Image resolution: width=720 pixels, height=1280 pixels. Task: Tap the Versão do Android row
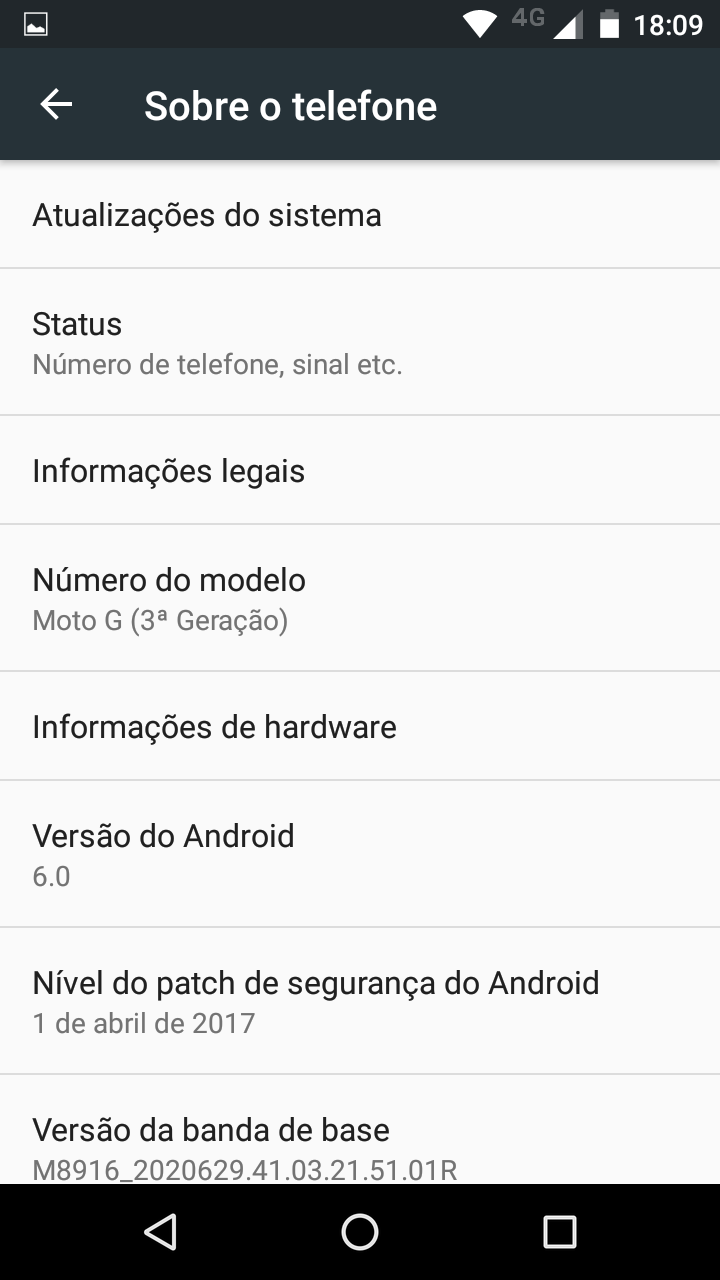(360, 854)
